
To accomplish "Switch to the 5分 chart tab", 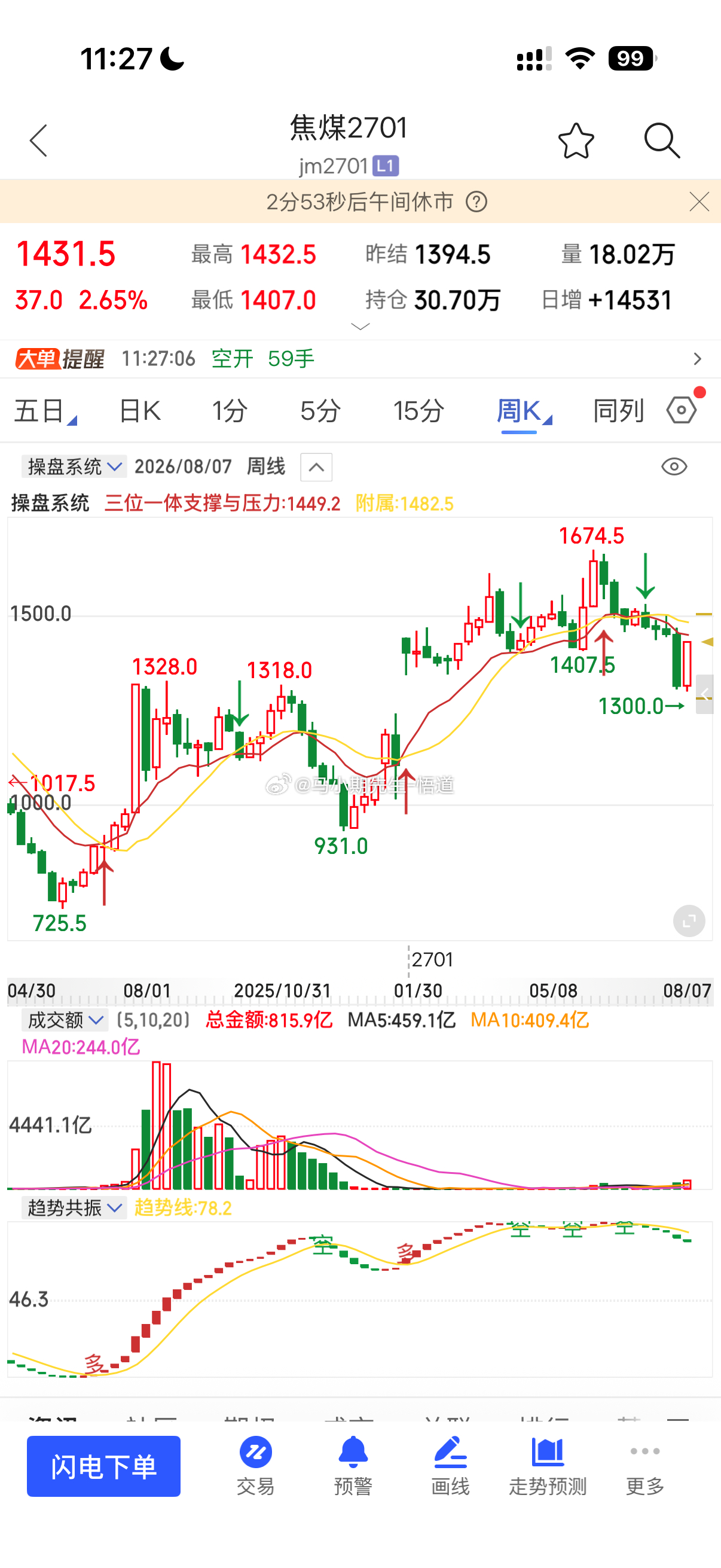I will pos(320,411).
